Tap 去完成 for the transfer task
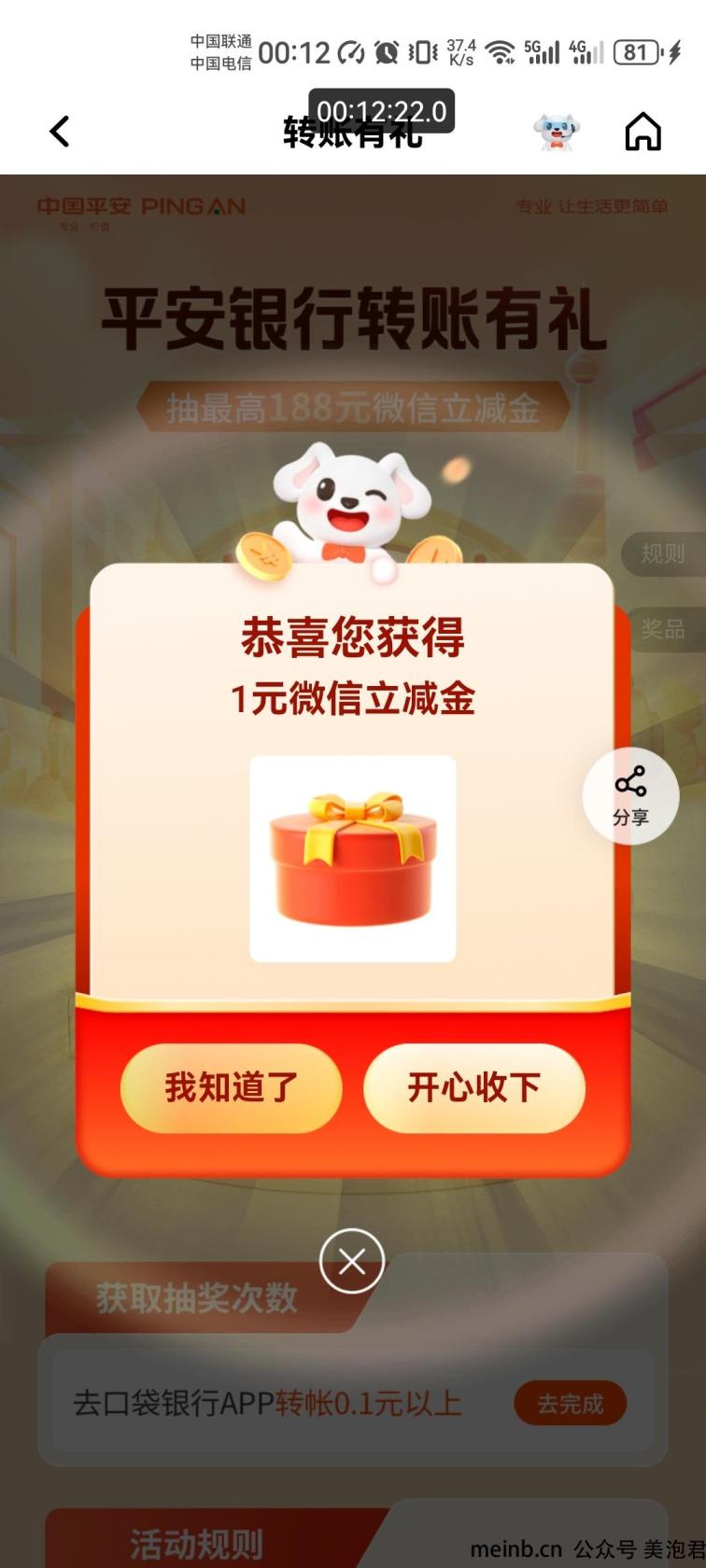This screenshot has width=706, height=1568. (x=570, y=1403)
